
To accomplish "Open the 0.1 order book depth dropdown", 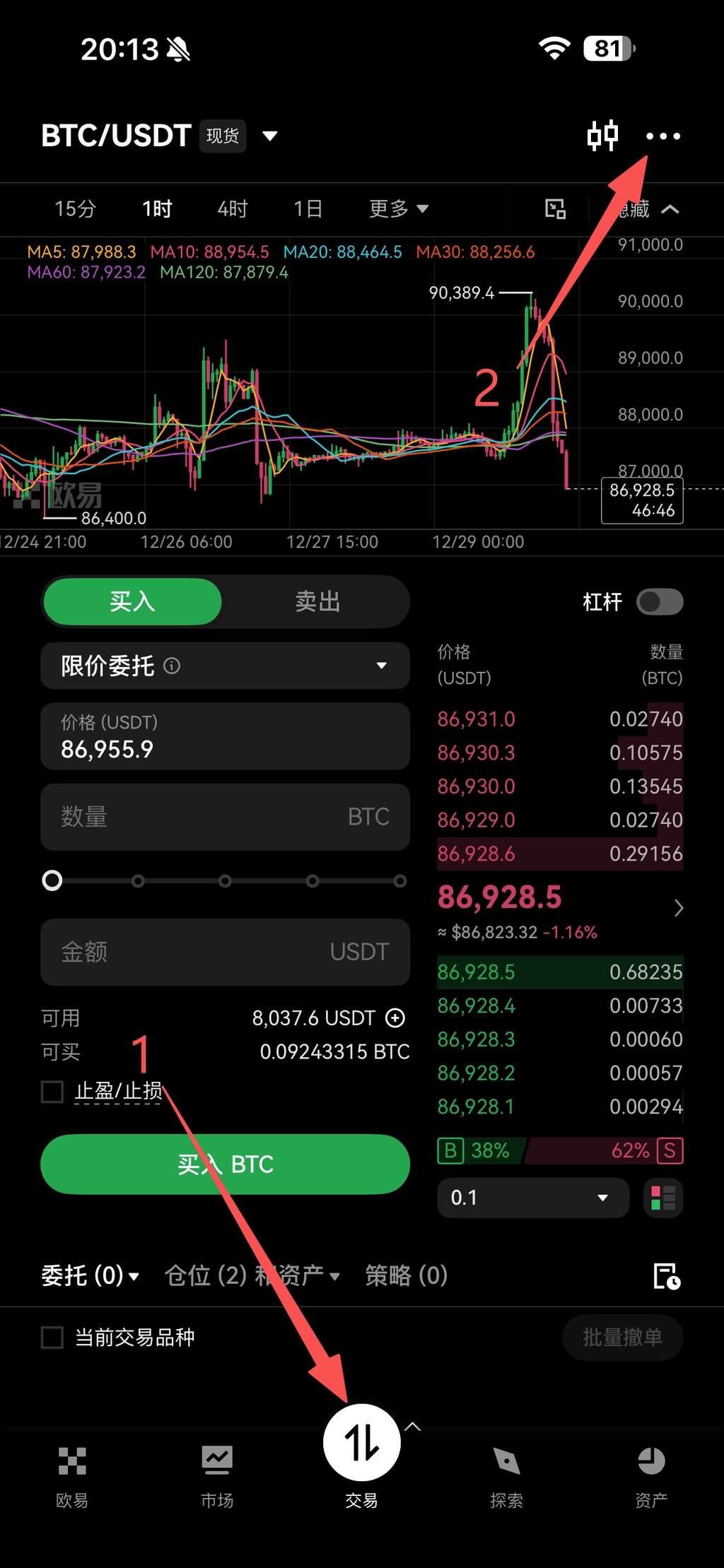I will tap(533, 1198).
